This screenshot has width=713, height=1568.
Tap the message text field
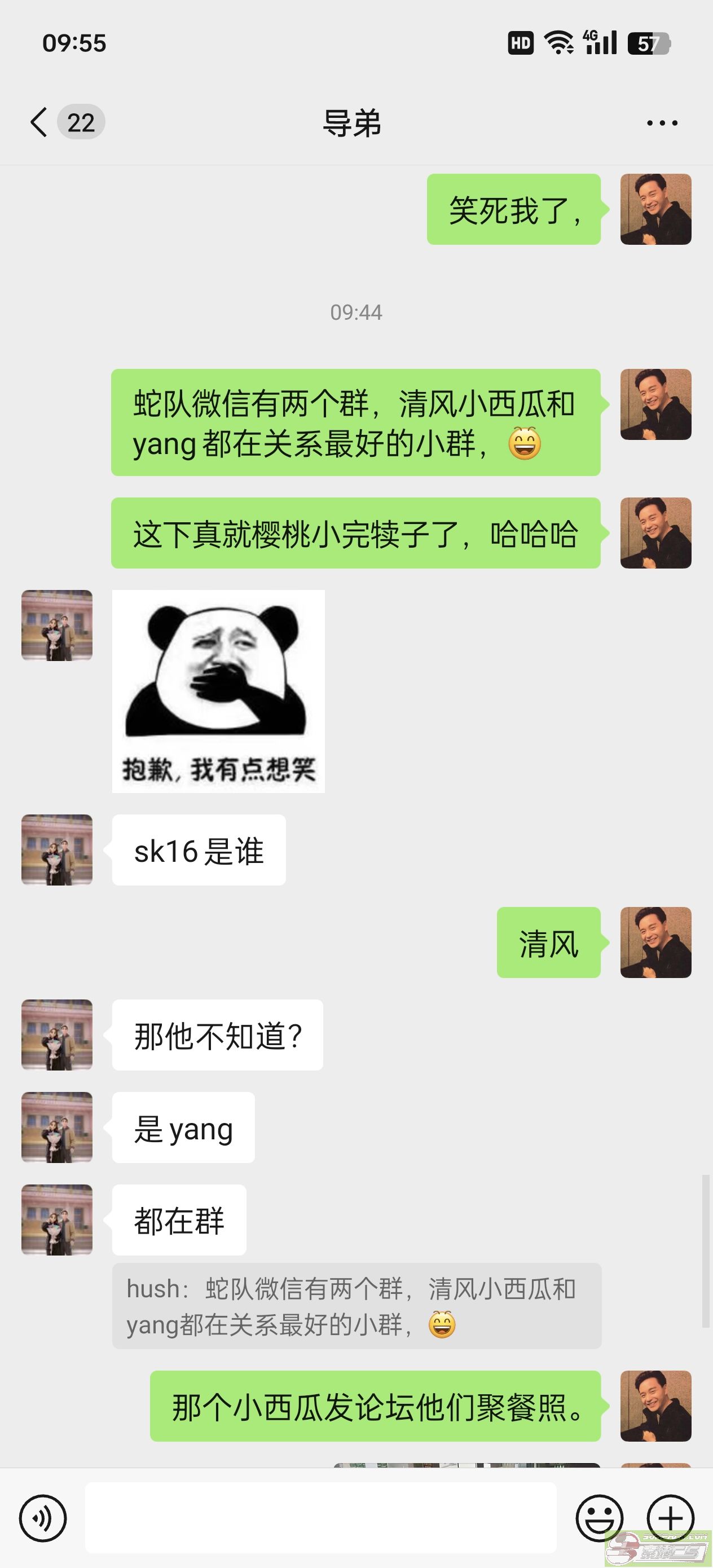[320, 1518]
